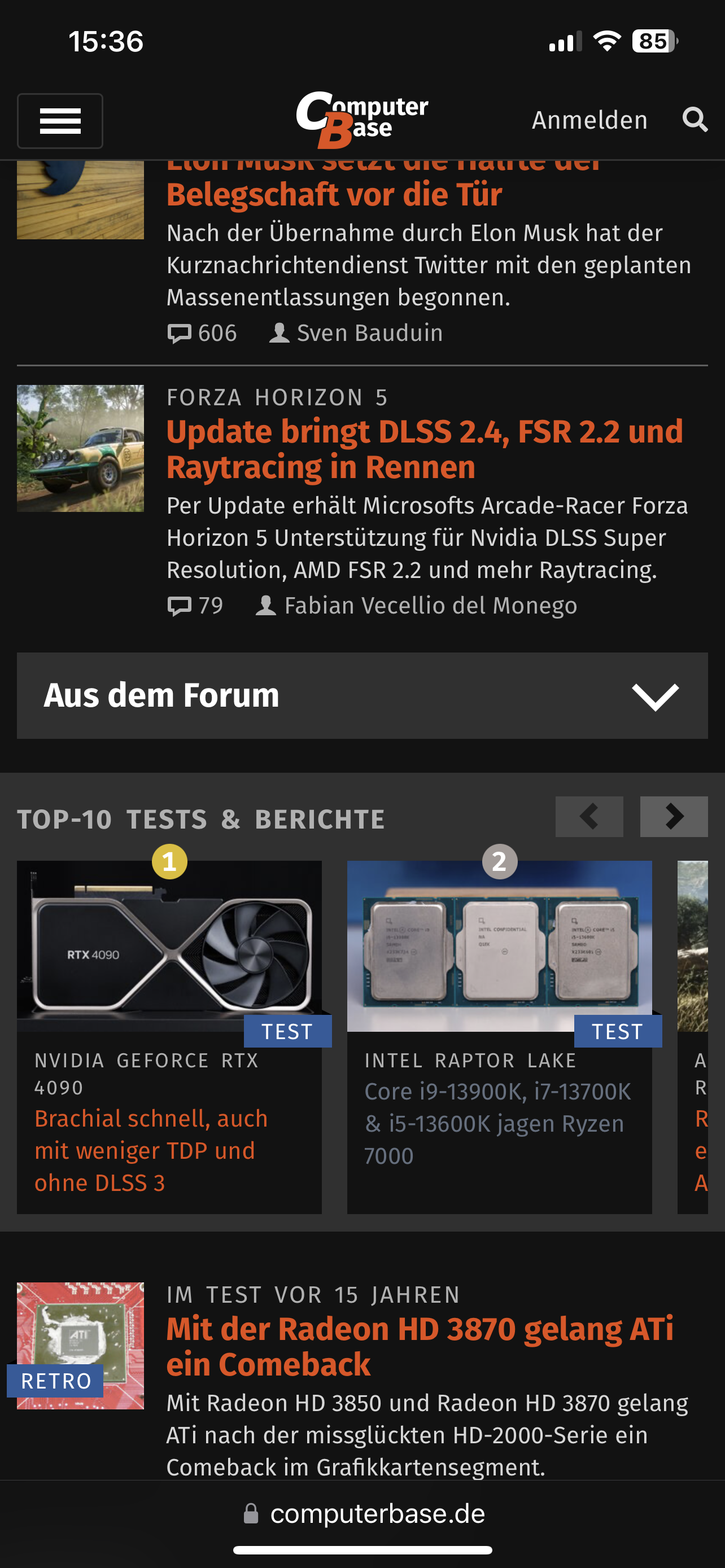This screenshot has width=725, height=1568.
Task: Tap the ComputerBase logo to go home
Action: pos(362,119)
